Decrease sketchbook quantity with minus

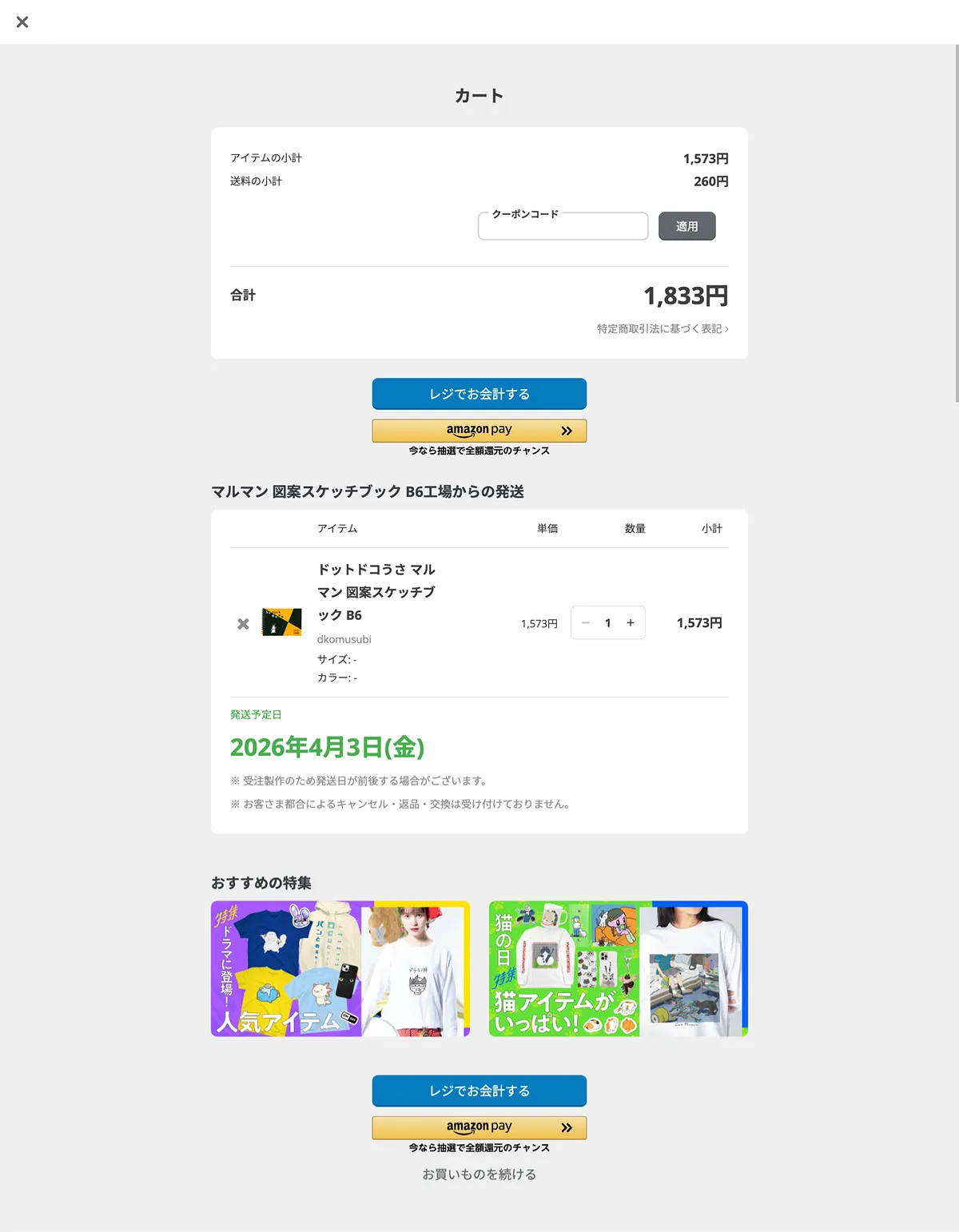586,623
